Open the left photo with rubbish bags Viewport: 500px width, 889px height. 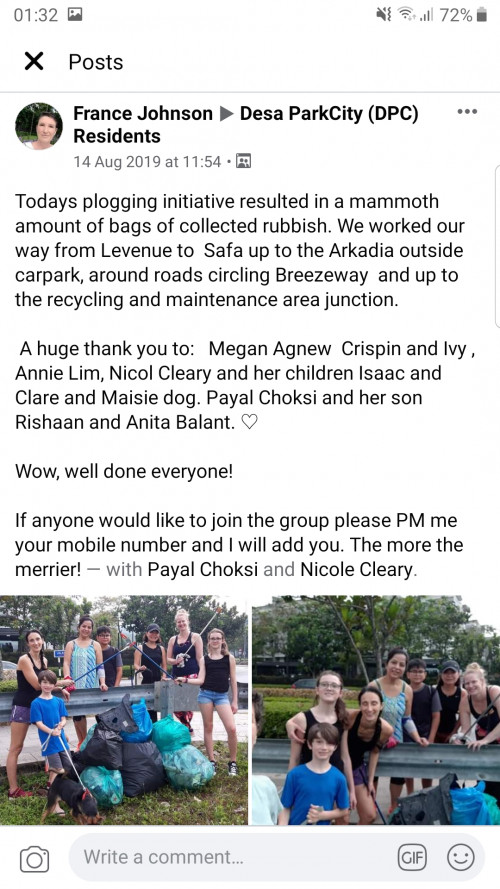point(124,710)
